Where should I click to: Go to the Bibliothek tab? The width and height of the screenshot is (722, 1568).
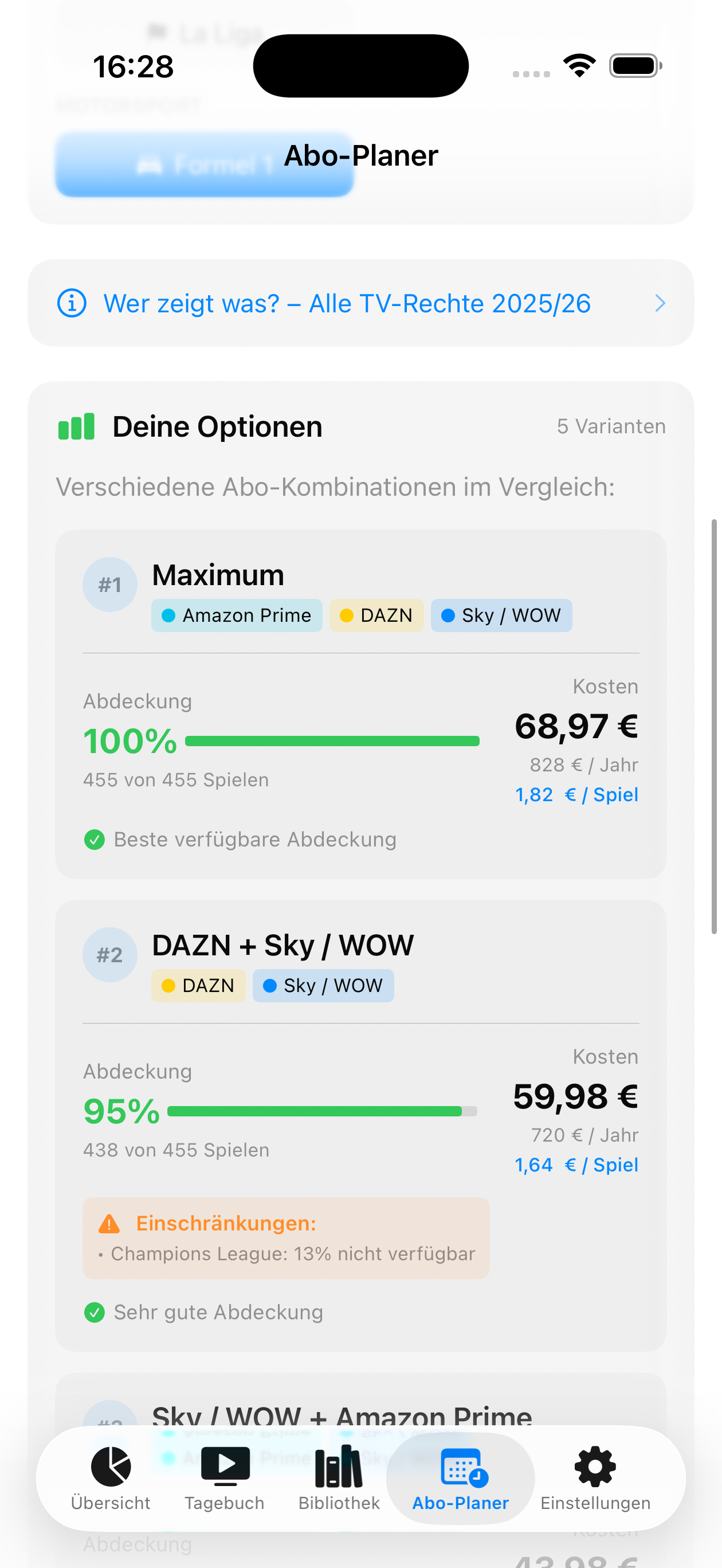pyautogui.click(x=339, y=1479)
